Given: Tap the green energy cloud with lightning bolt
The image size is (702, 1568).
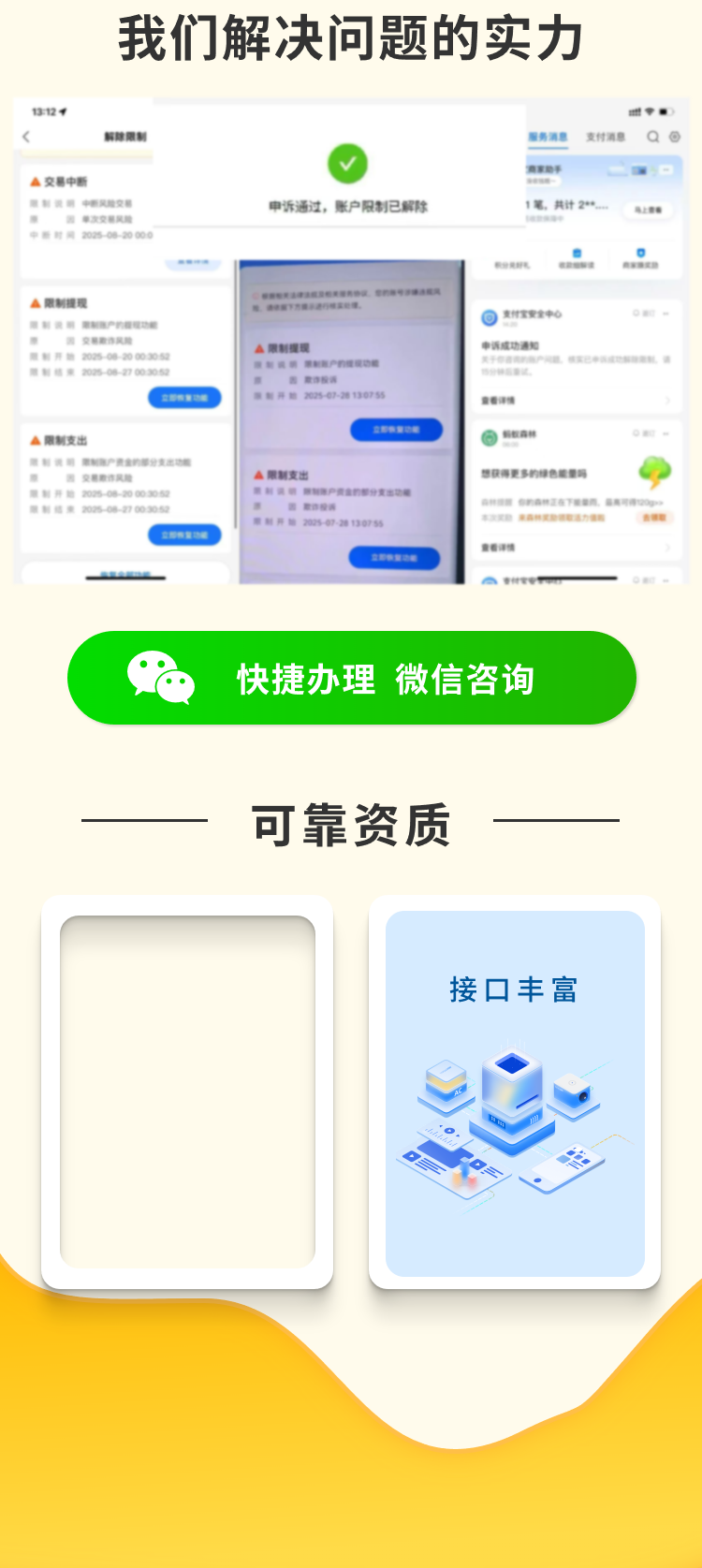Looking at the screenshot, I should pyautogui.click(x=654, y=471).
